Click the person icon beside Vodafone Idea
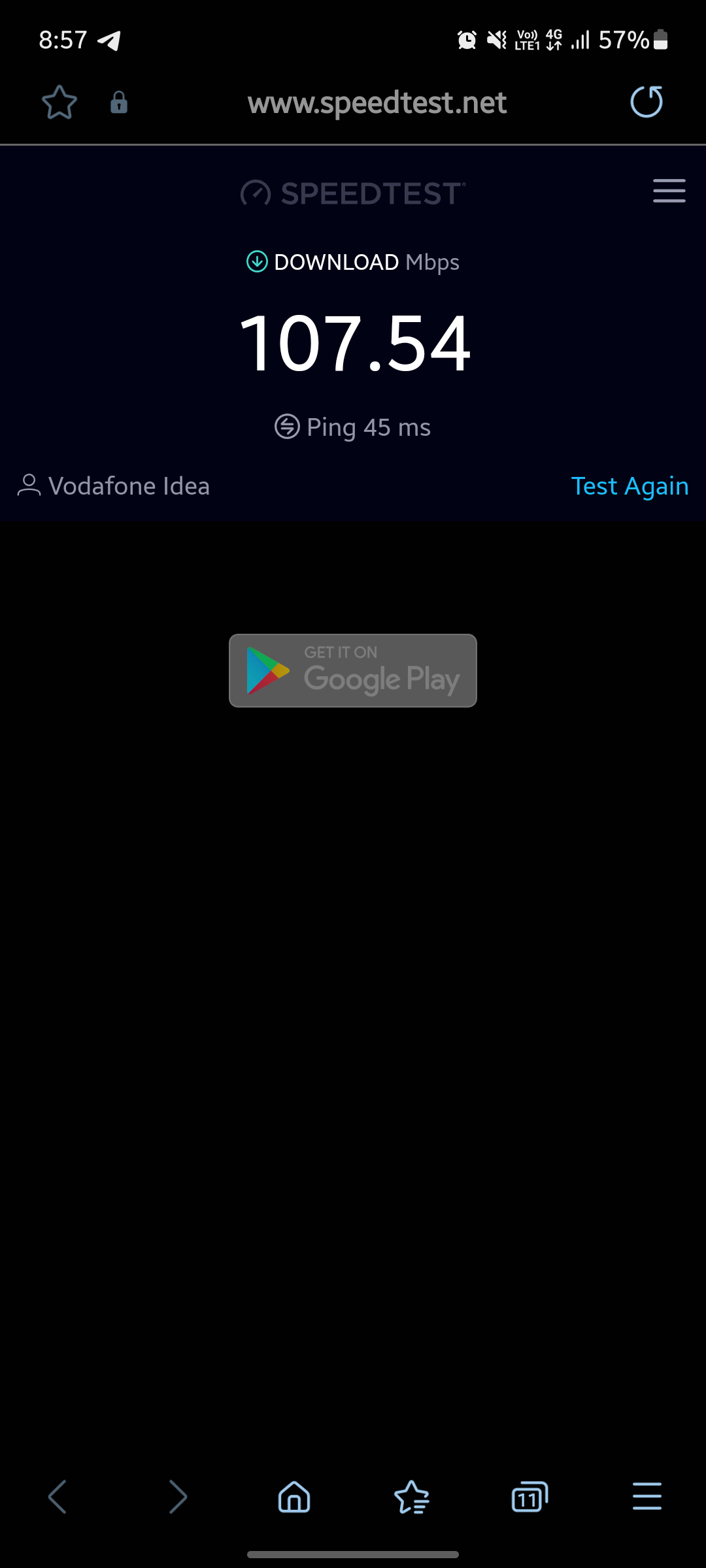This screenshot has width=706, height=1568. point(29,485)
